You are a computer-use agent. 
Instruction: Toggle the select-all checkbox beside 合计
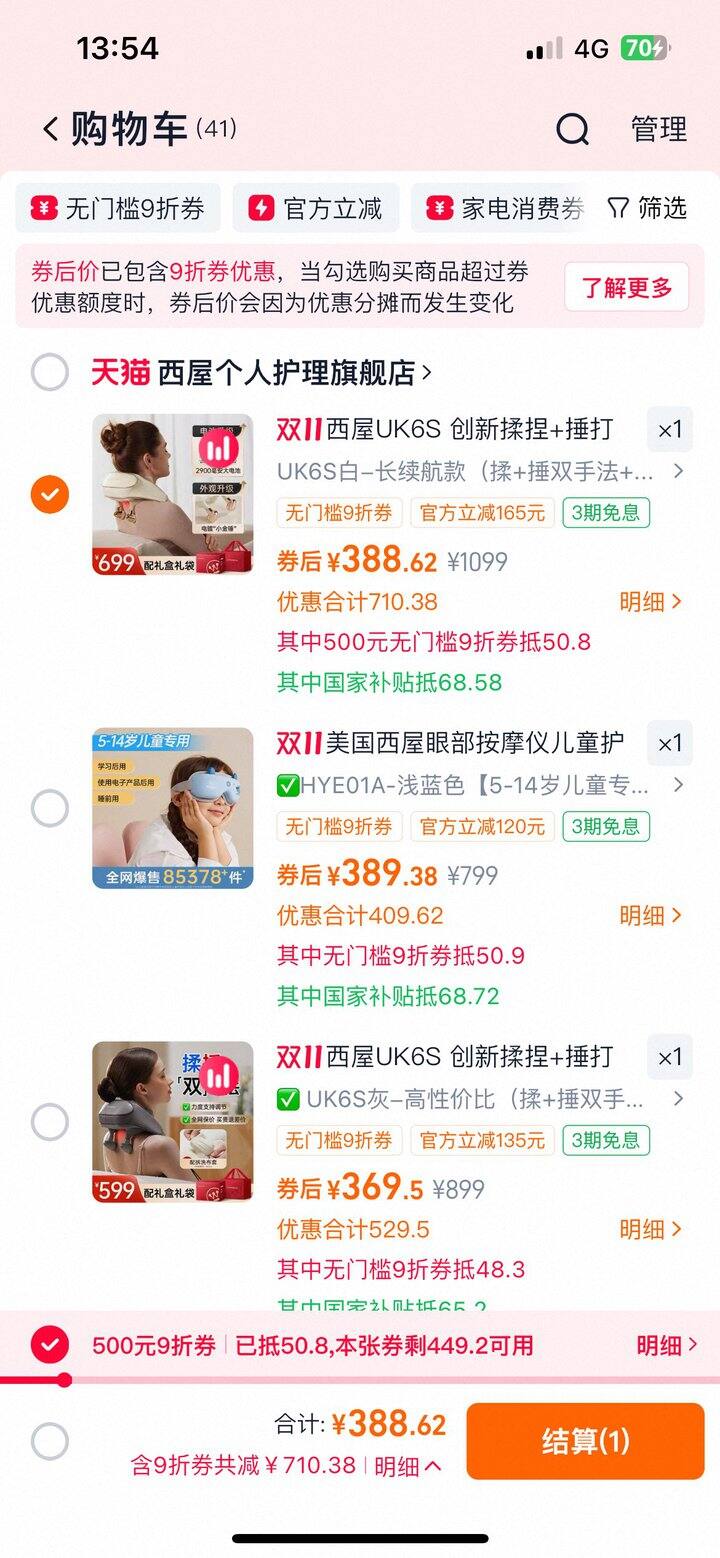(49, 1441)
